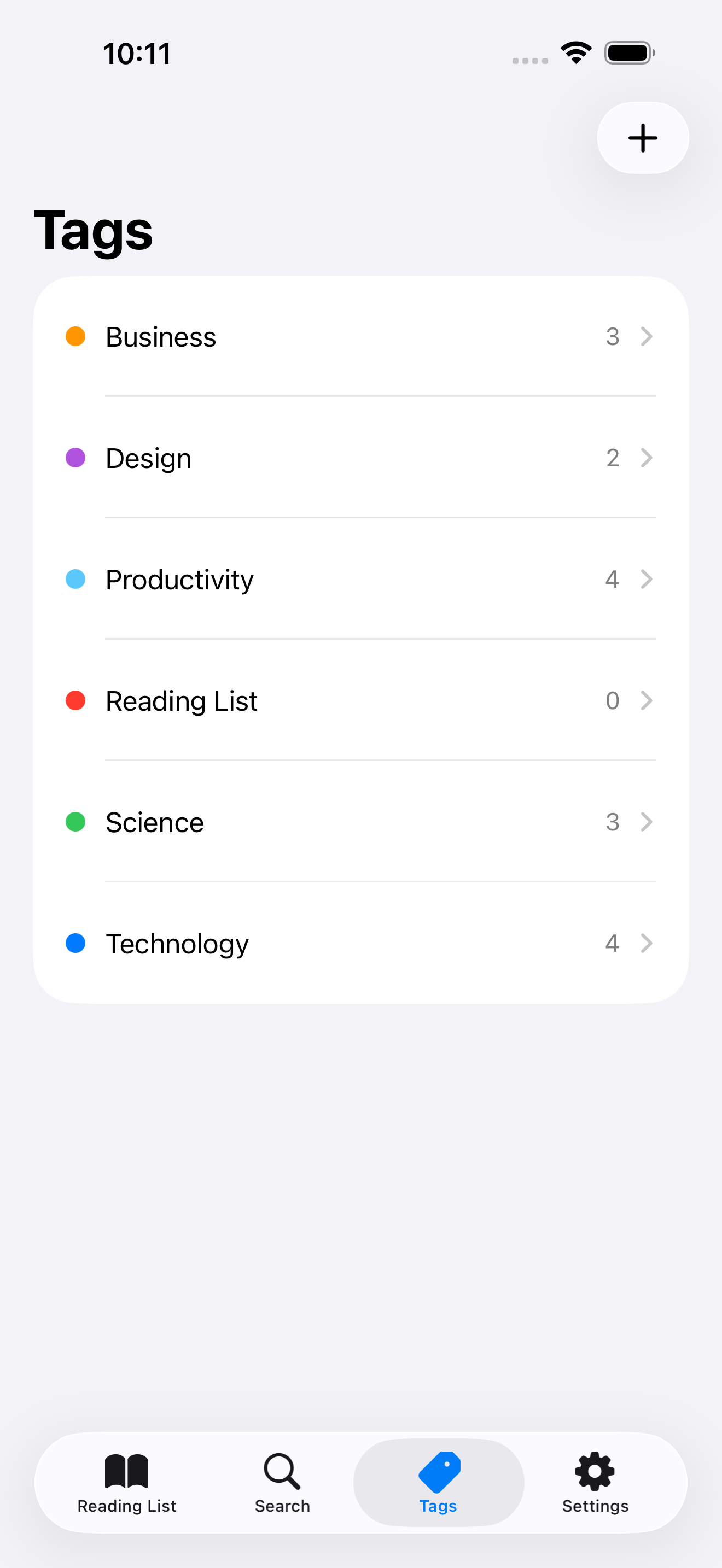The width and height of the screenshot is (722, 1568).
Task: Select the Search magnifier icon
Action: tap(281, 1472)
